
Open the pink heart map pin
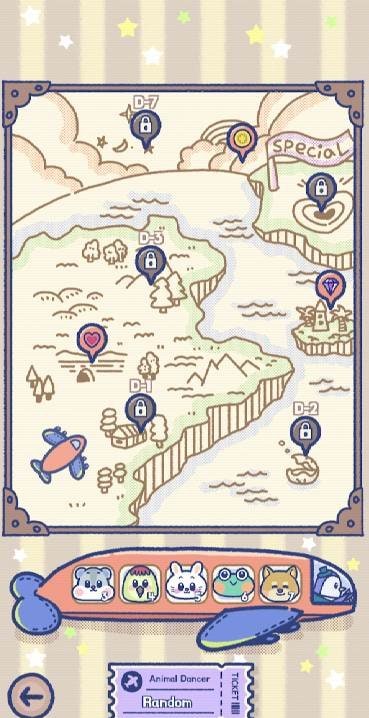click(92, 343)
